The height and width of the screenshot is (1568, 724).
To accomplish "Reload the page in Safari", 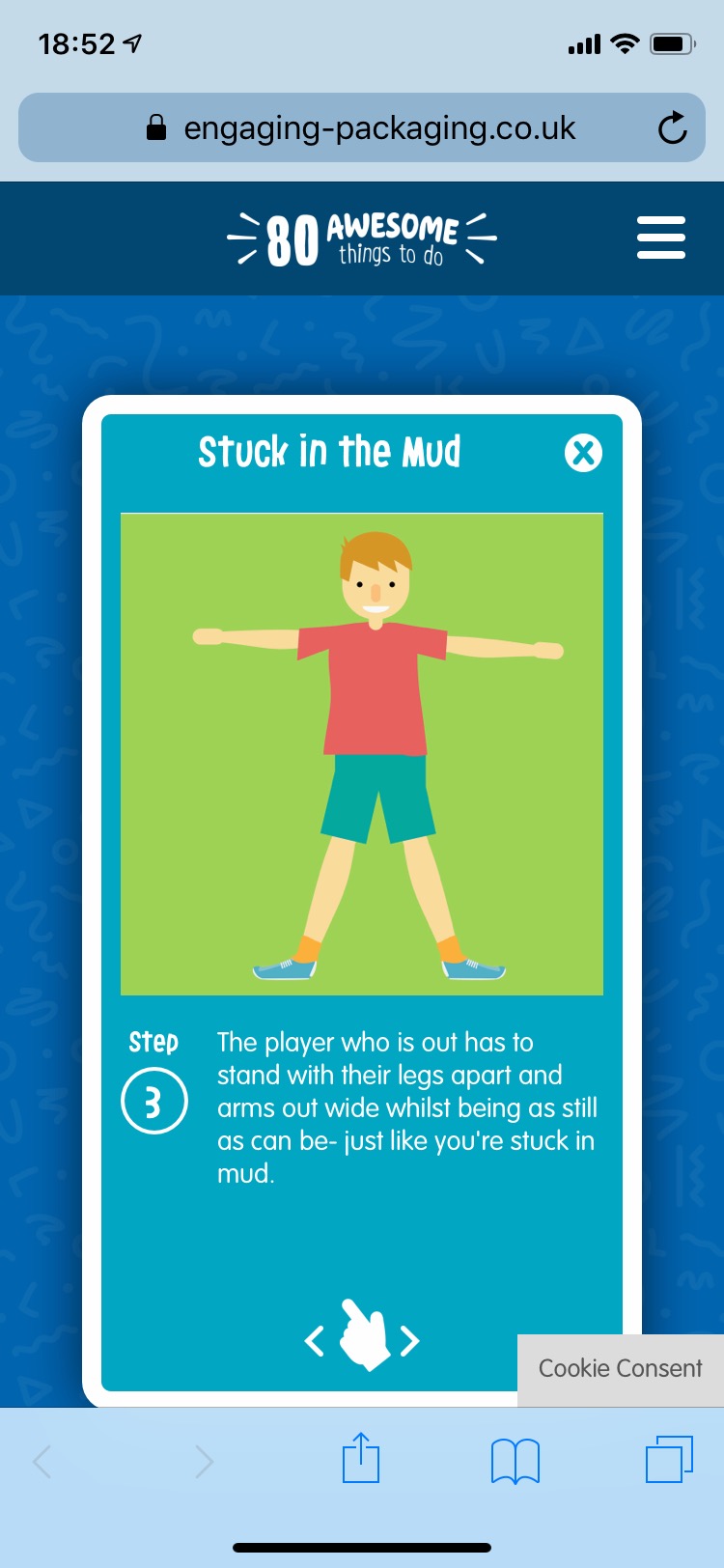I will [672, 127].
